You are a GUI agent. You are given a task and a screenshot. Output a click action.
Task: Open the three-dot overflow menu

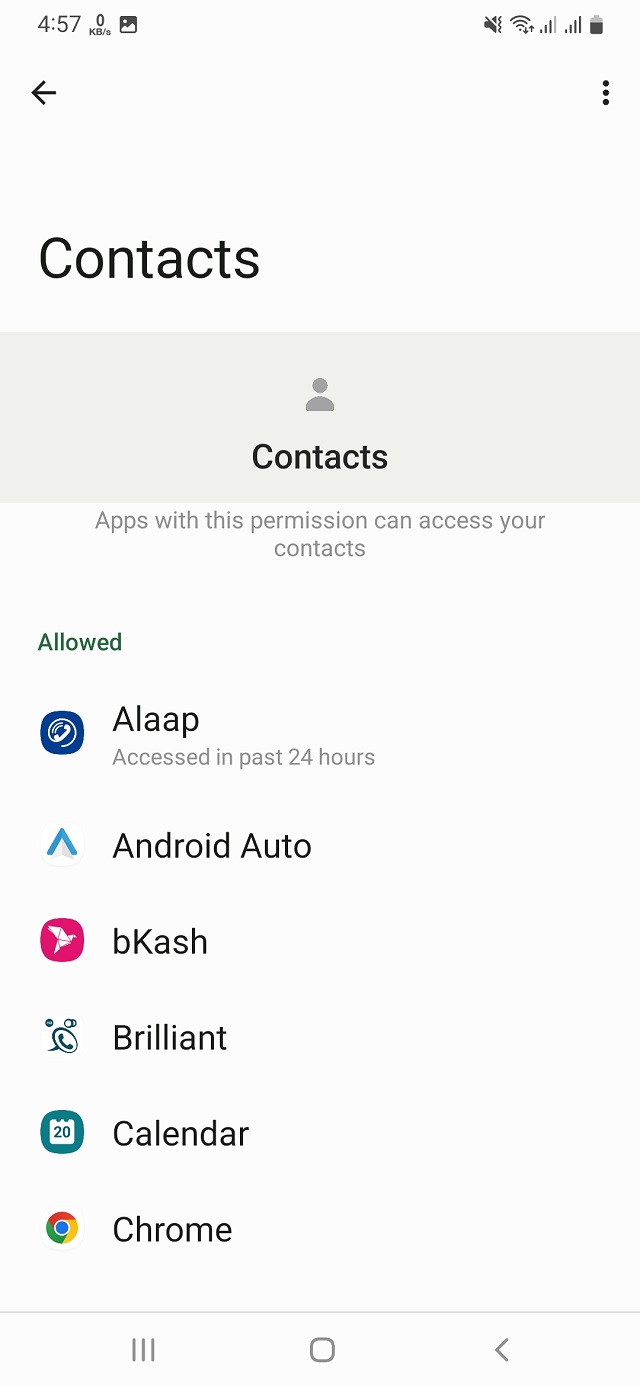(605, 93)
